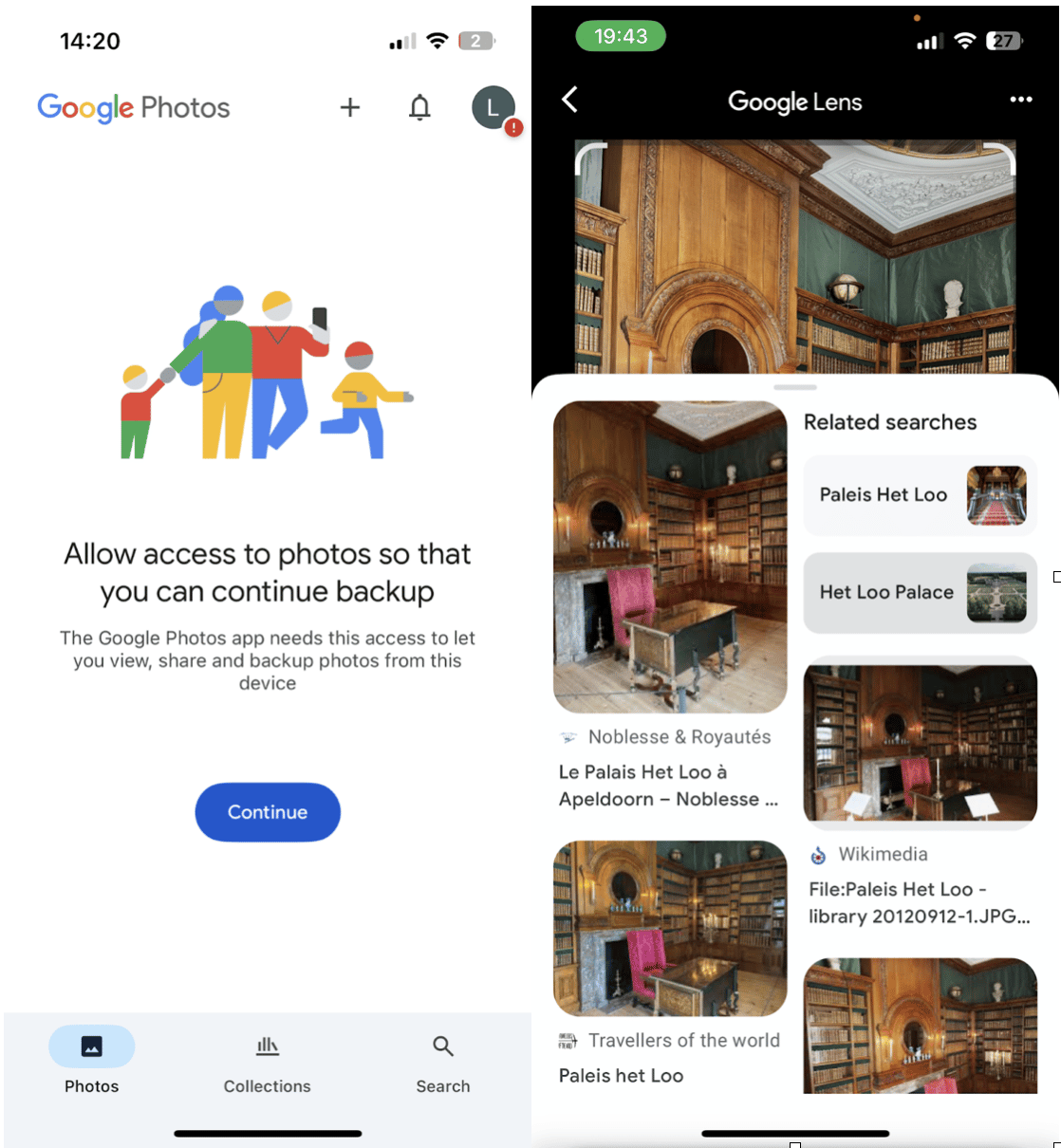Tap Continue to allow photo access
This screenshot has height=1148, width=1061.
click(268, 812)
